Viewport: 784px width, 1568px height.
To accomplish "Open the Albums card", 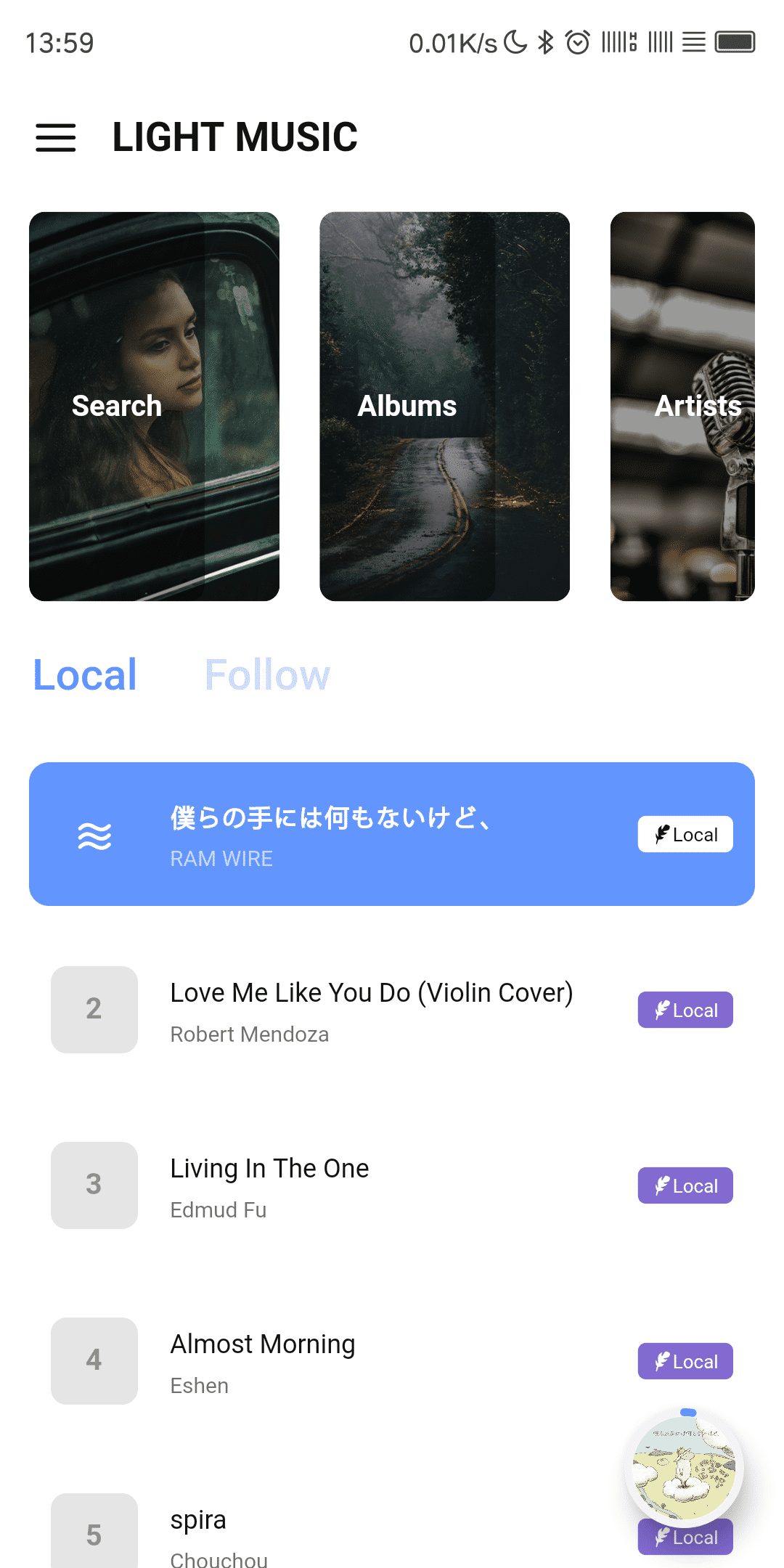I will [444, 407].
